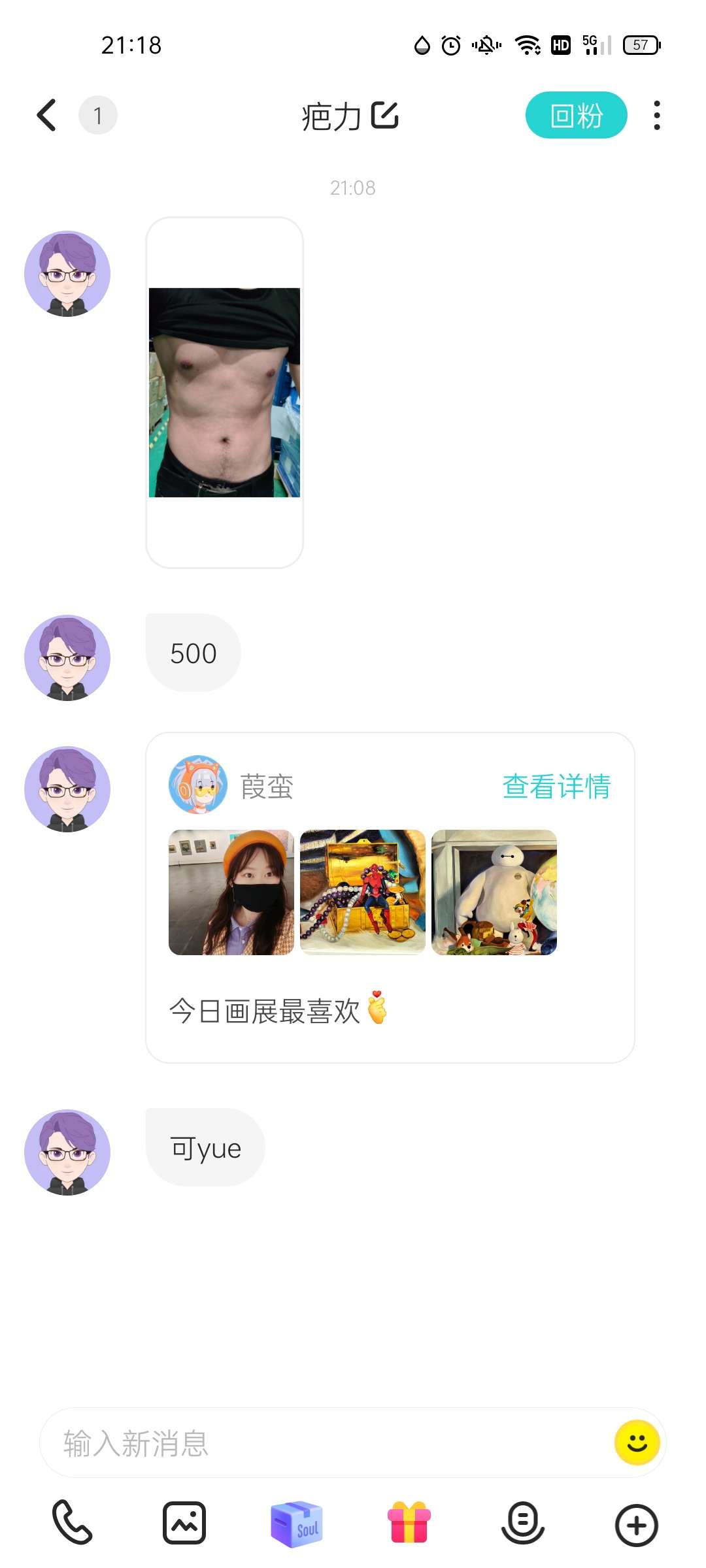Open the emoji picker smiley

[637, 1443]
